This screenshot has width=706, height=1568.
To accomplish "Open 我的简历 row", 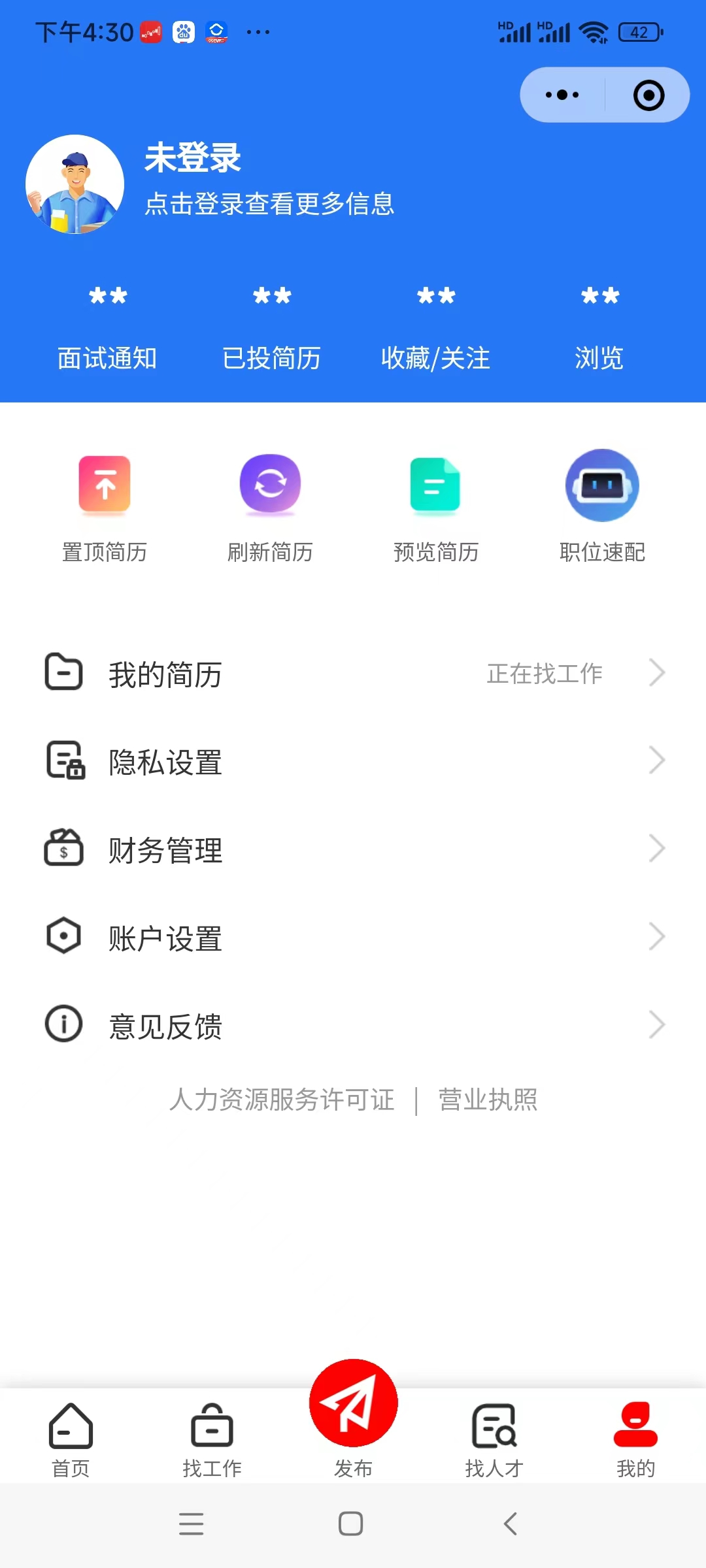I will pos(353,674).
